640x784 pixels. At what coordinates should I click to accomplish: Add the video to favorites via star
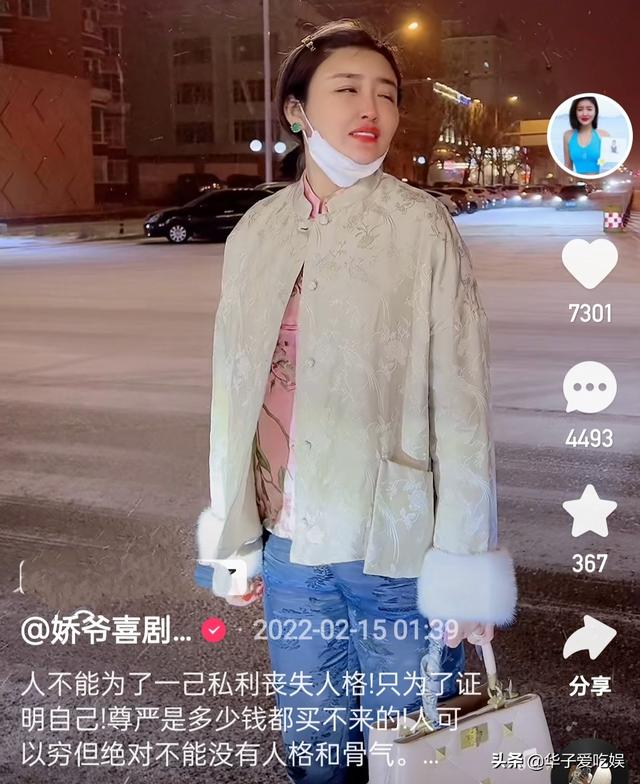[x=589, y=512]
